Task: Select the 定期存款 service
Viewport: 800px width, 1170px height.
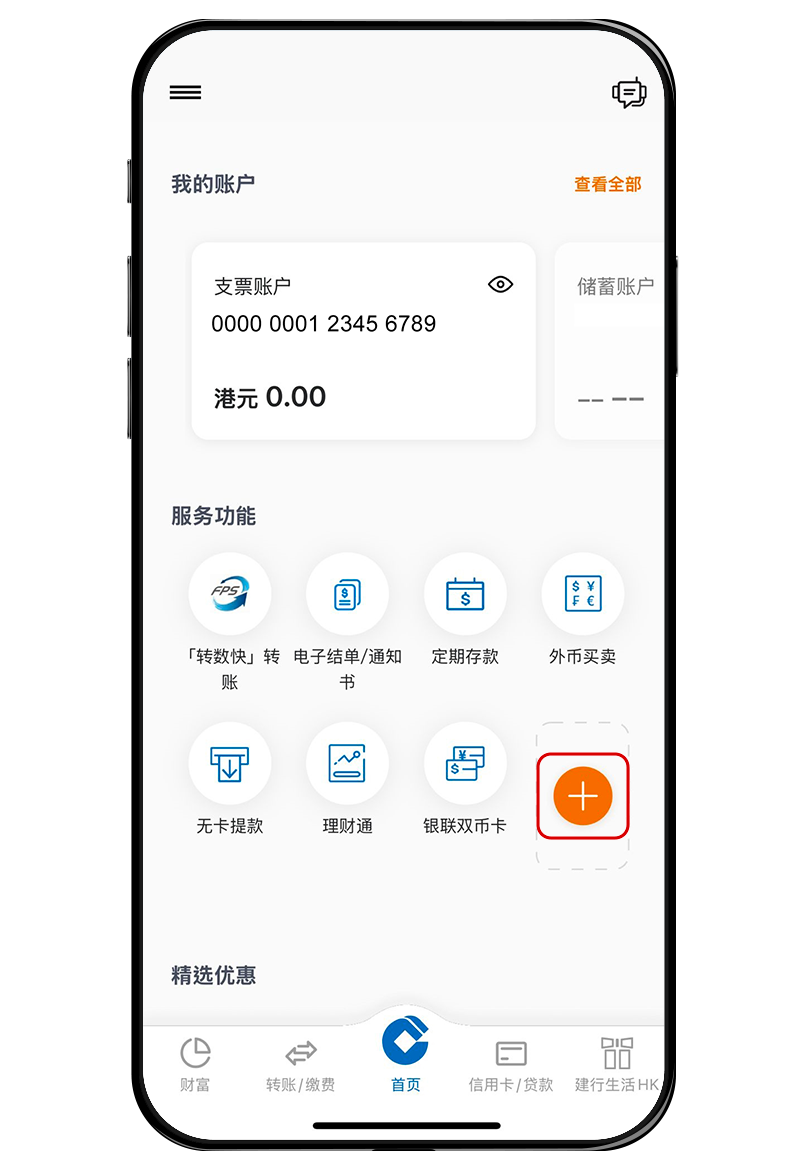Action: 465,595
